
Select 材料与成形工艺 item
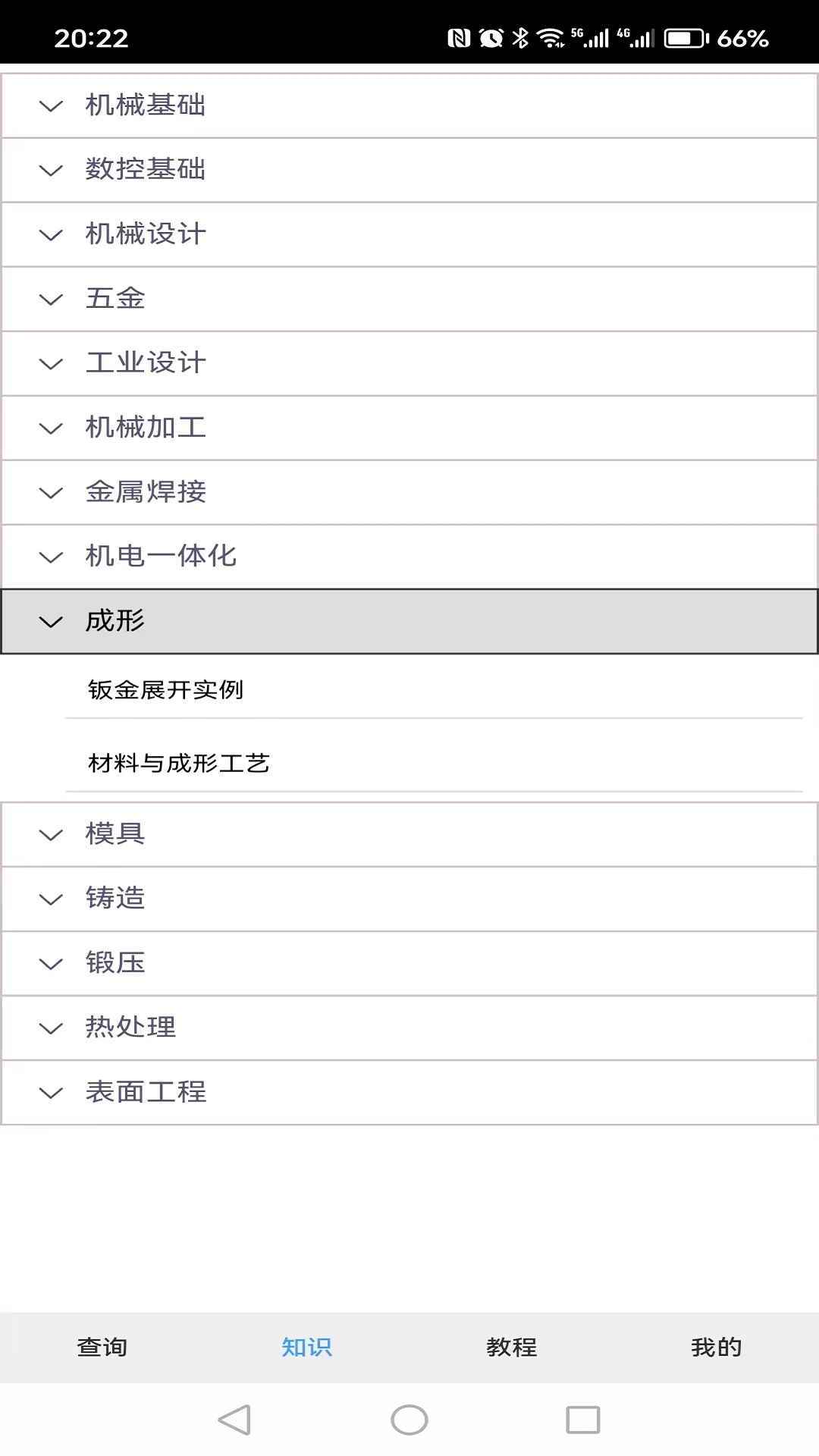pos(179,764)
